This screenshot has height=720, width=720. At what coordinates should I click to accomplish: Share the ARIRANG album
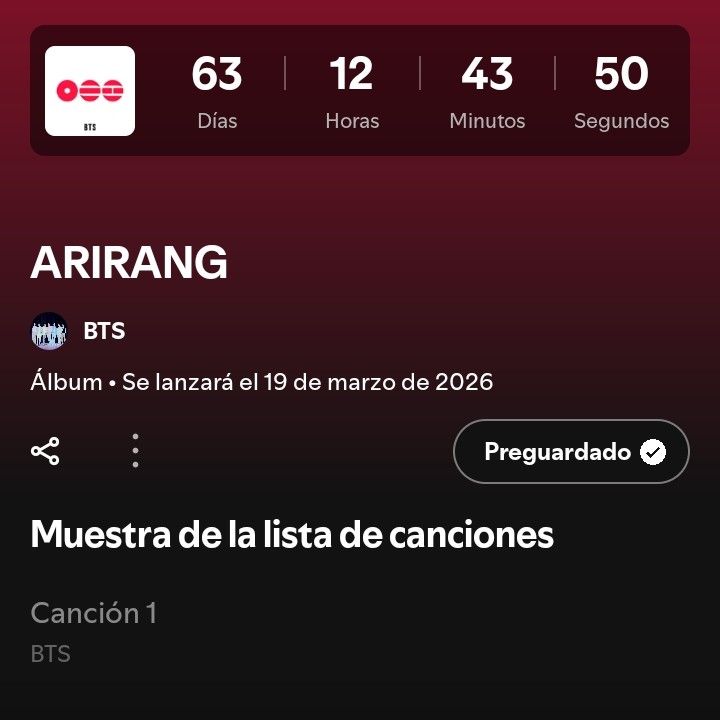(46, 451)
